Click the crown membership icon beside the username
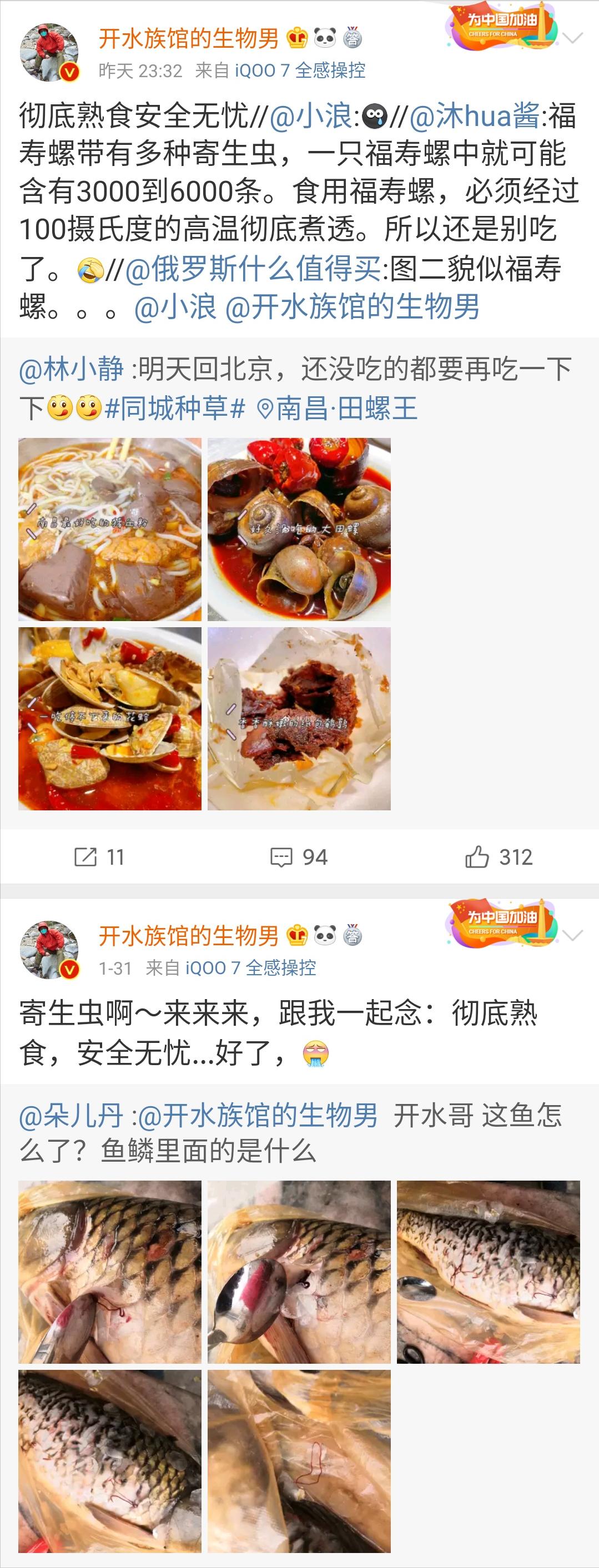599x1568 pixels. 298,39
